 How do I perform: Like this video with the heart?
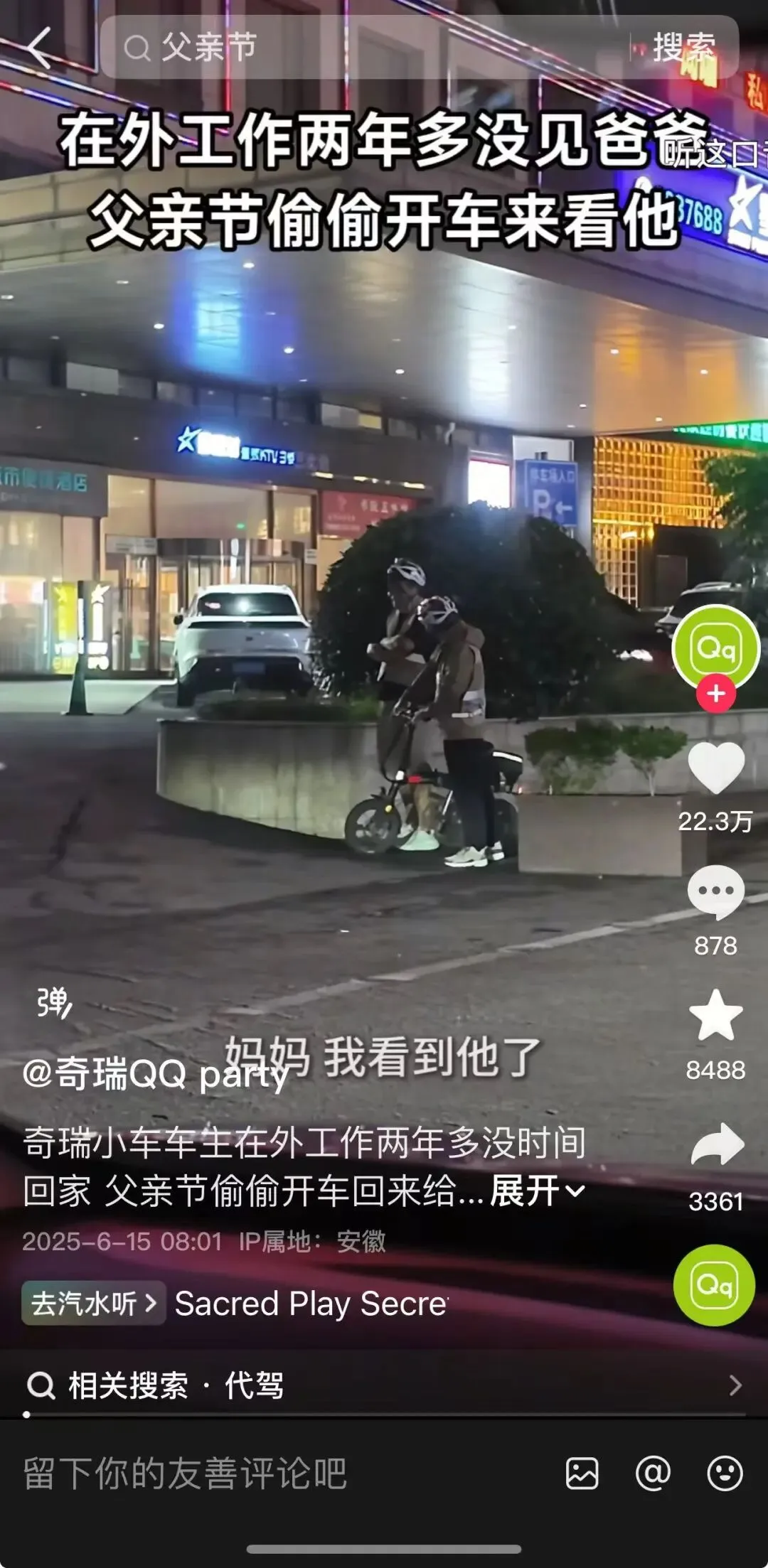point(716,768)
